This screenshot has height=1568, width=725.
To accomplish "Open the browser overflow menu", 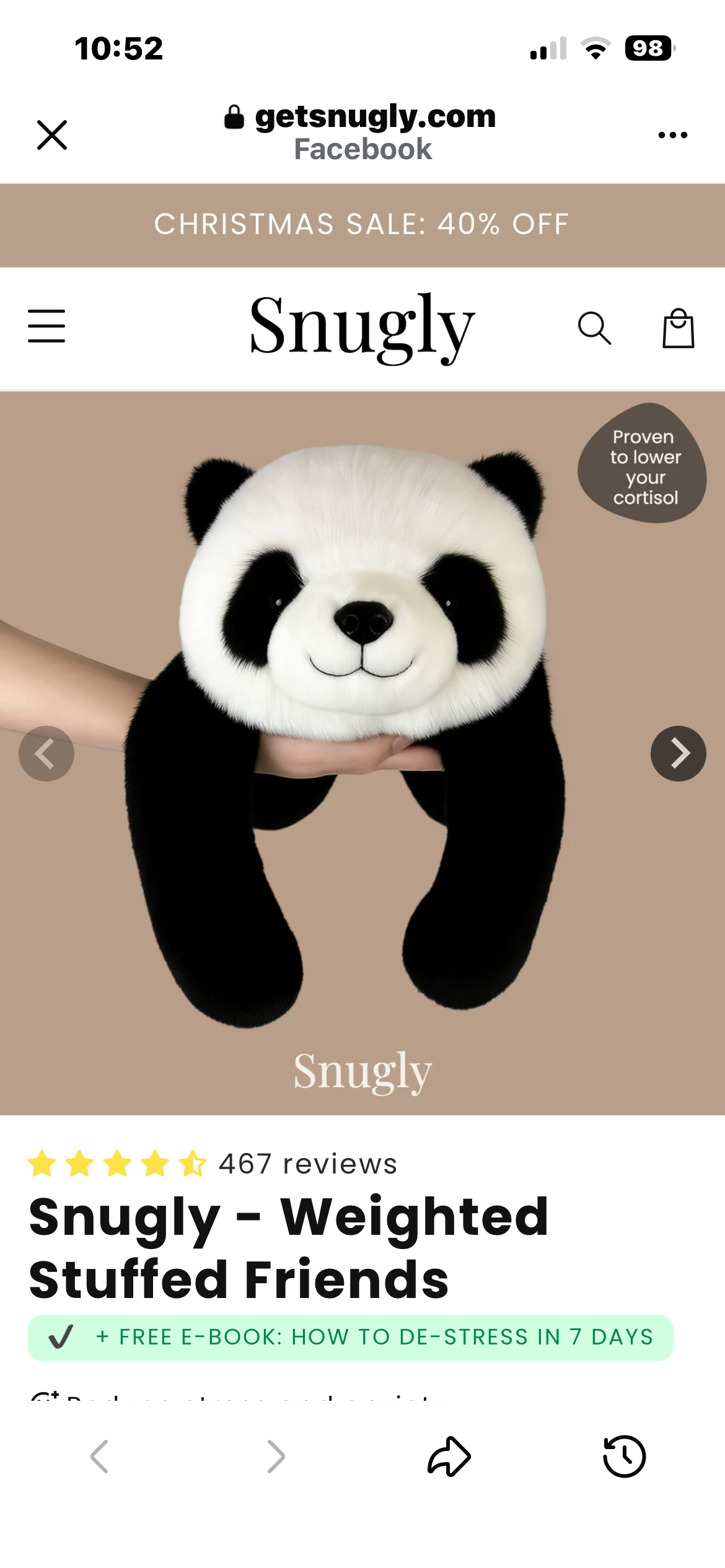I will pos(672,135).
